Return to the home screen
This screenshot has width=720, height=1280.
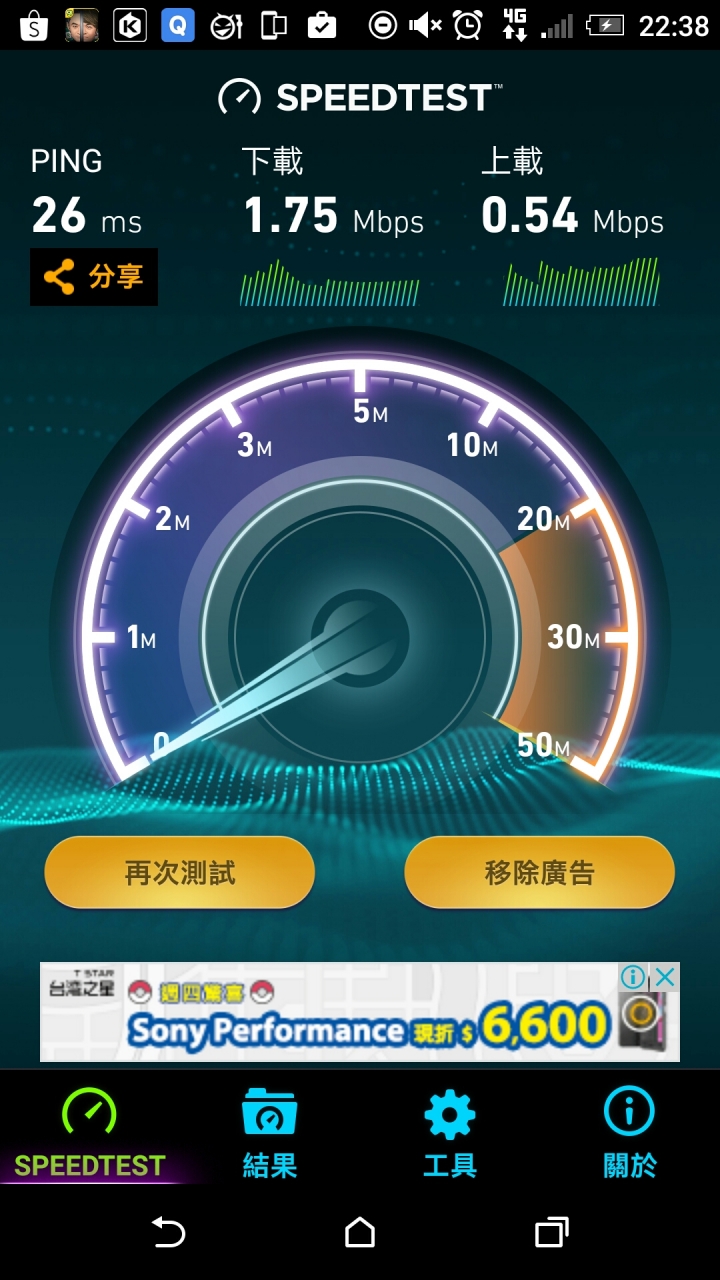360,1232
